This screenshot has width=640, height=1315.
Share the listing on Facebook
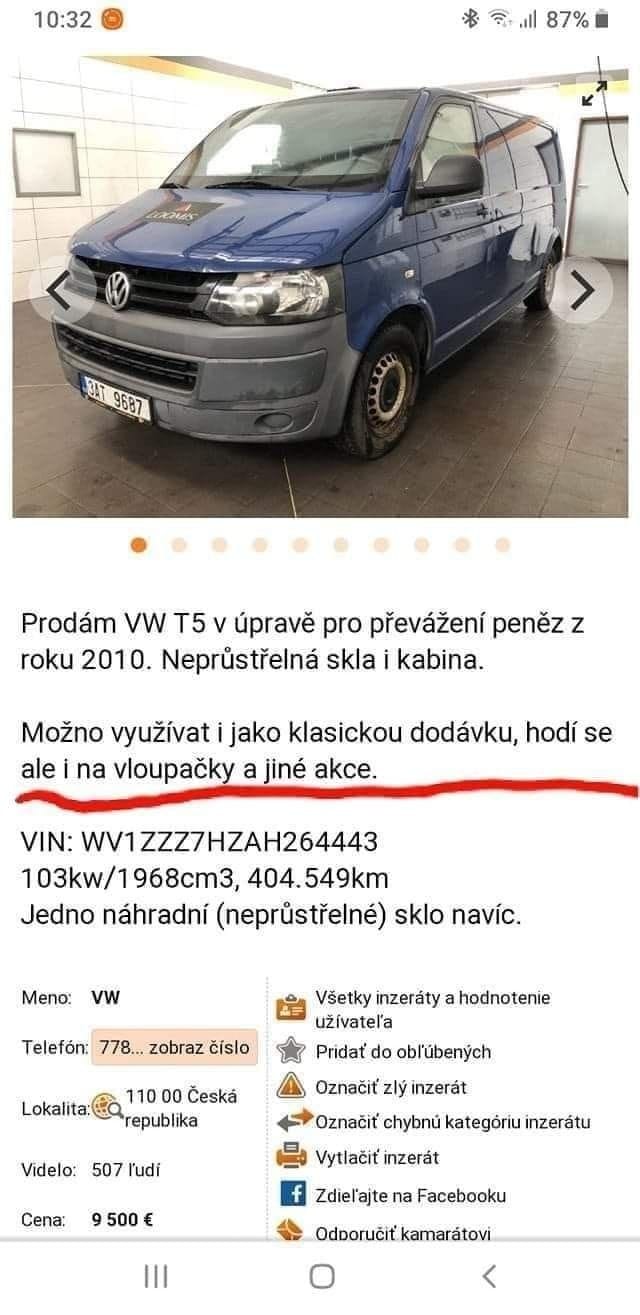pyautogui.click(x=410, y=1195)
